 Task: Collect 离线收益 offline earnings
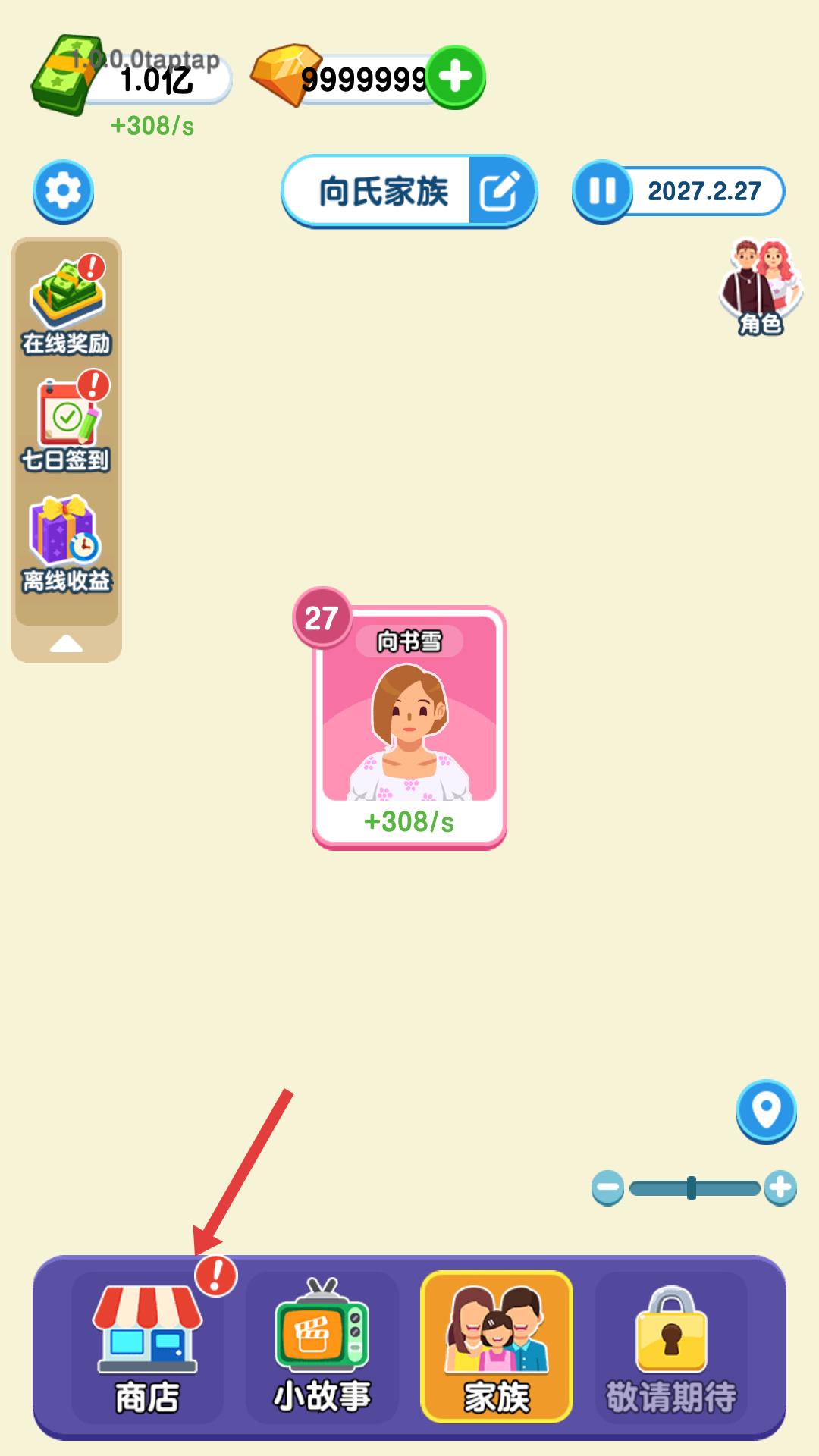[x=67, y=543]
